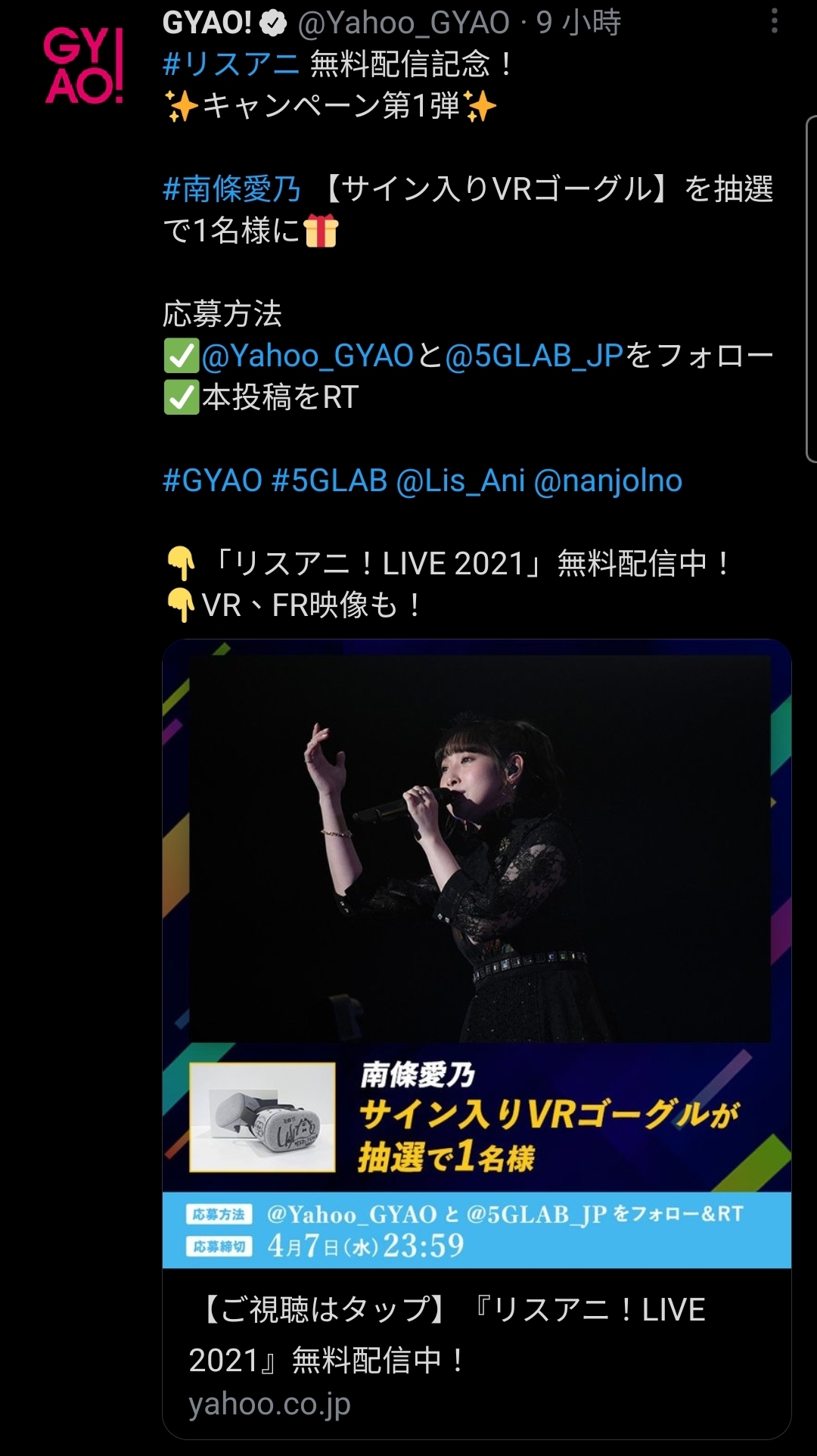Open the #GYAO hashtag

213,481
